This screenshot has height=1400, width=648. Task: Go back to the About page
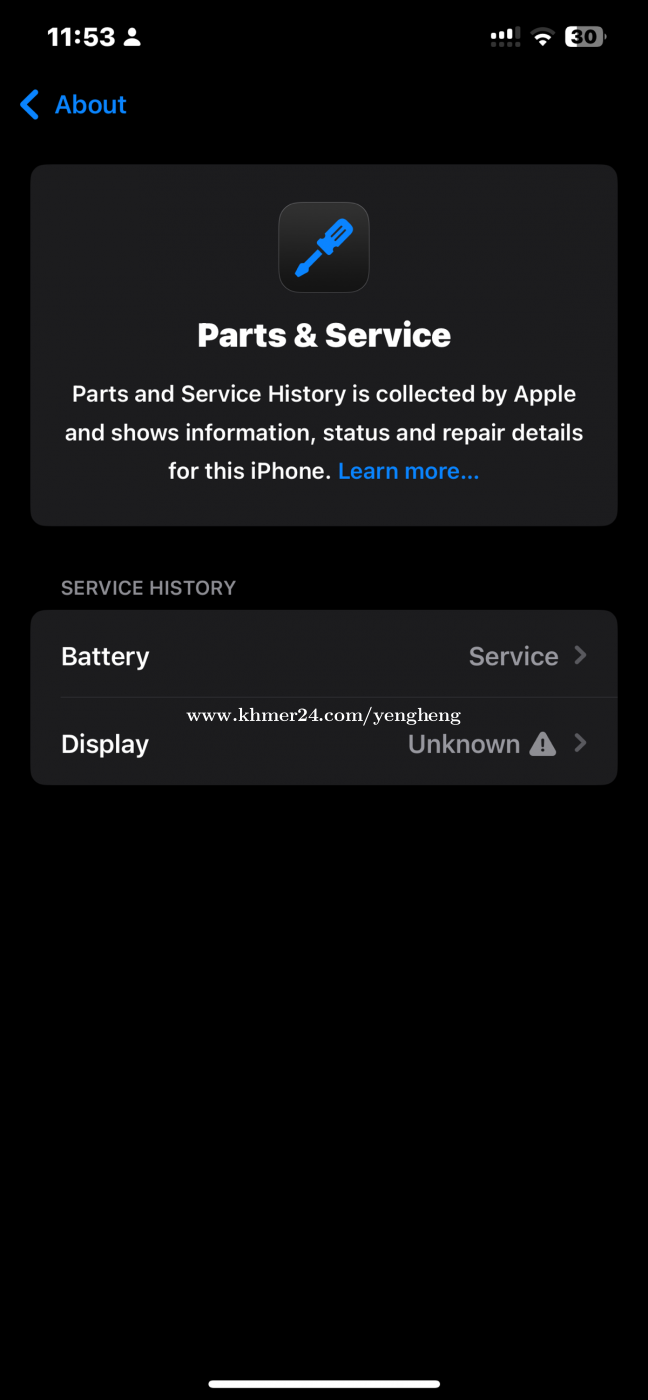click(x=73, y=104)
